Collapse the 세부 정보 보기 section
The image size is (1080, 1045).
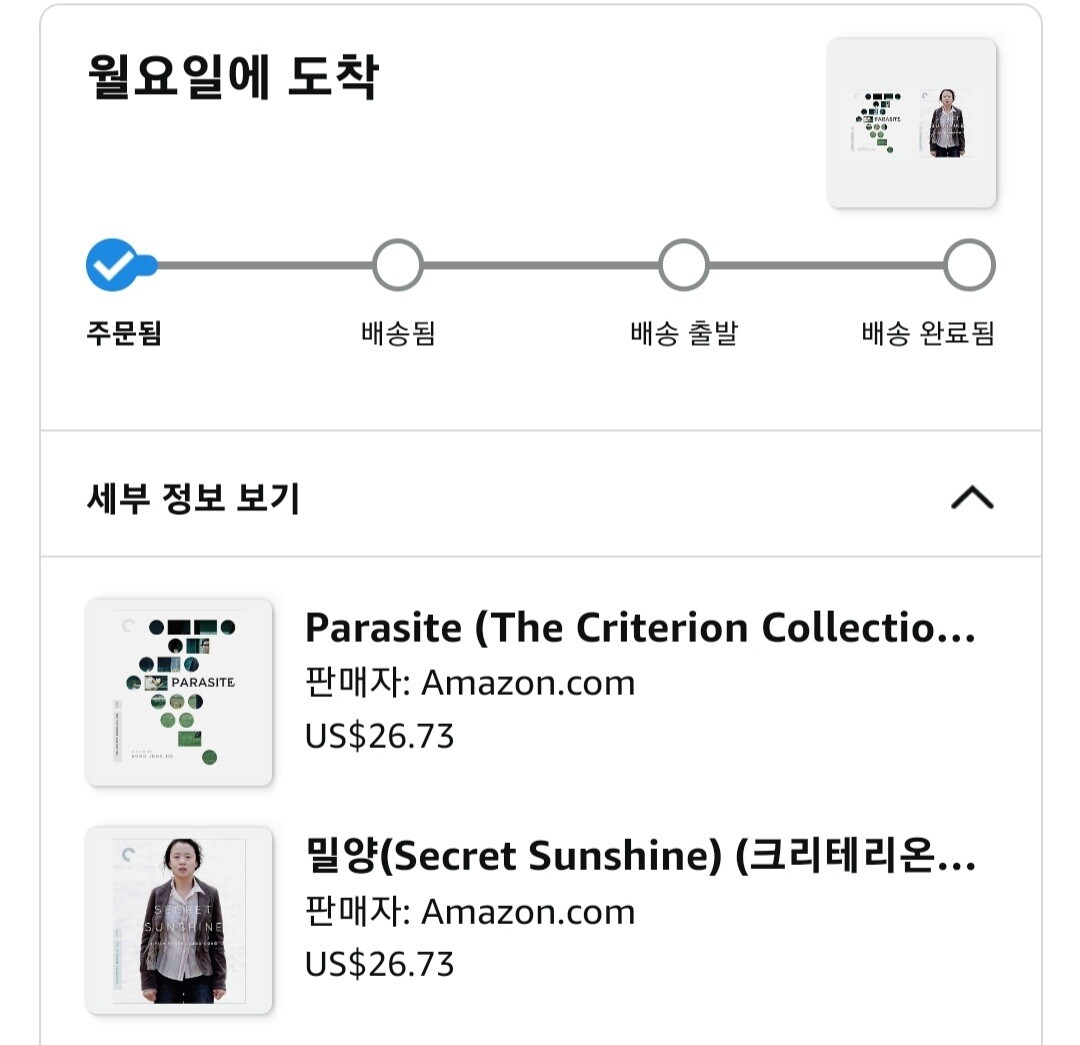(971, 497)
